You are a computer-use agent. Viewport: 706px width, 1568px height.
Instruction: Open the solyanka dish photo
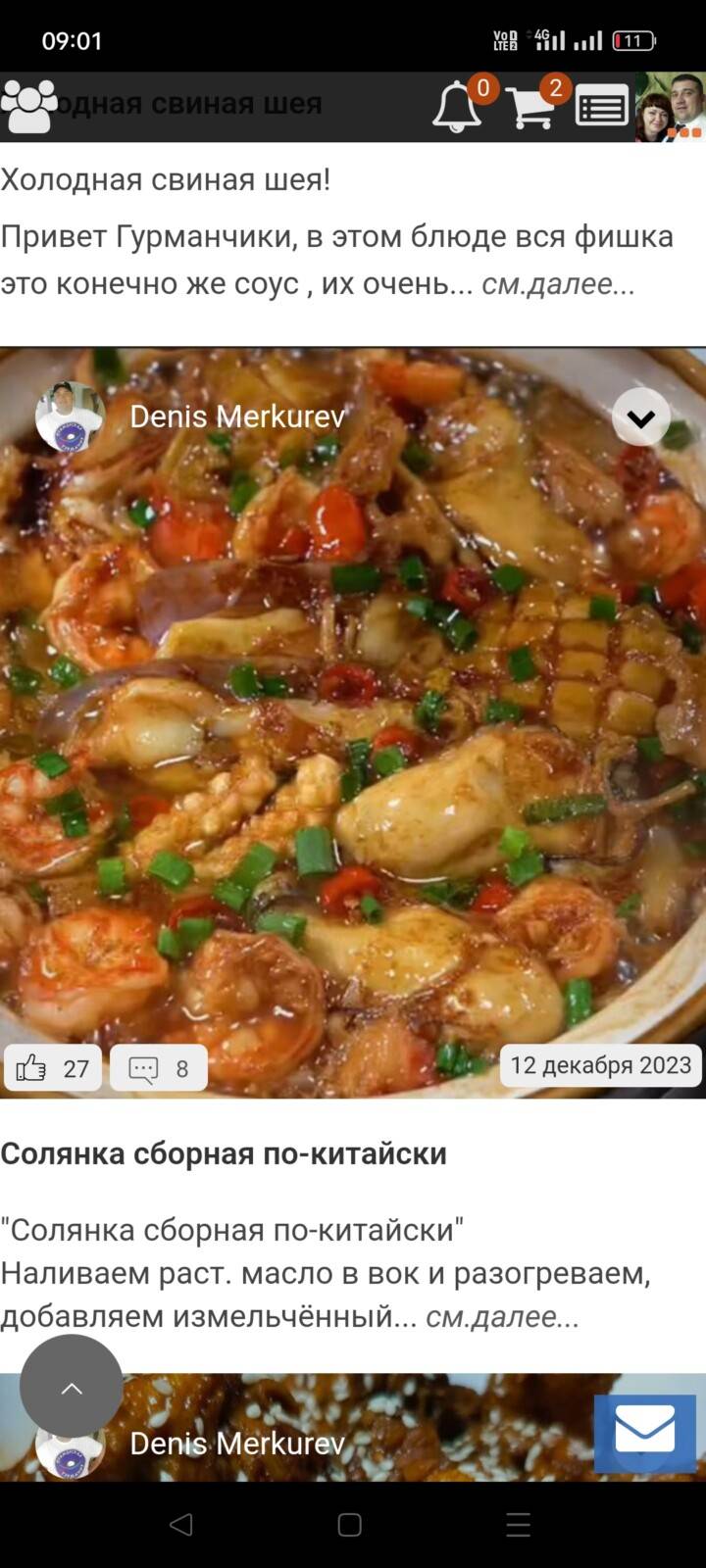coord(353,723)
